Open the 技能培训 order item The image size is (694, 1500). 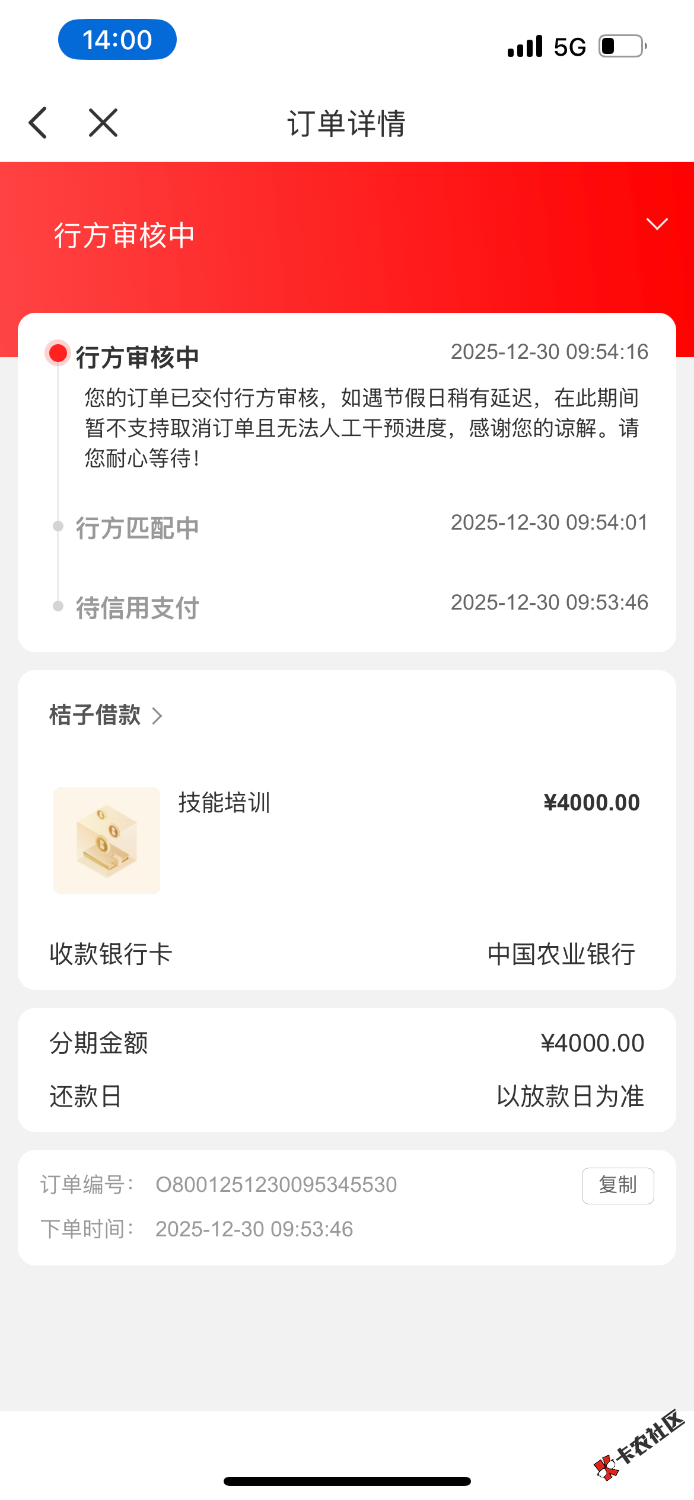tap(224, 803)
